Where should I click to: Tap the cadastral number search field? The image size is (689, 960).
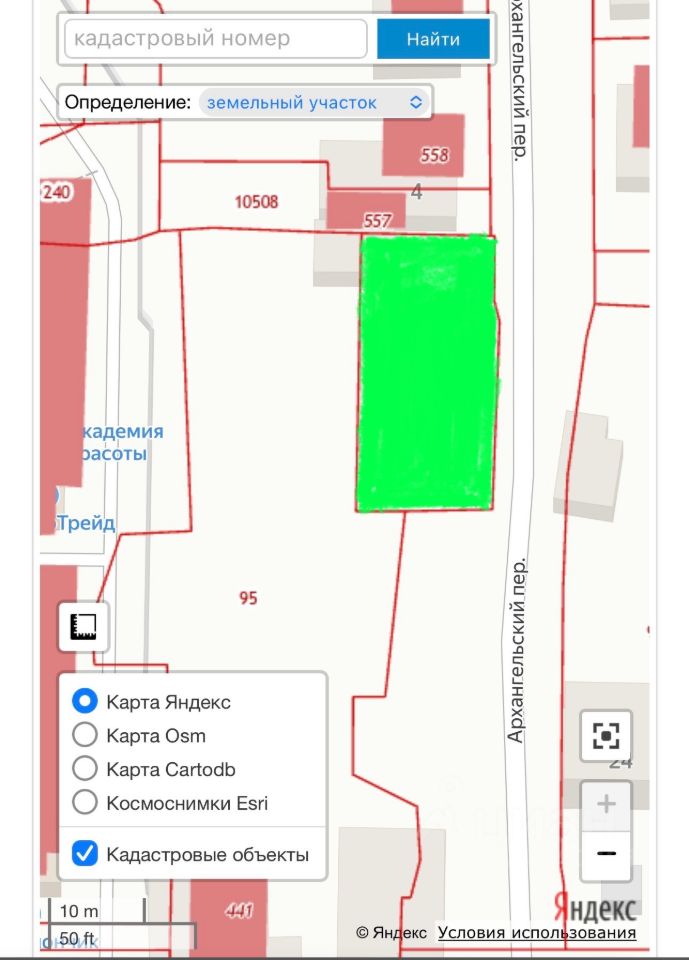215,39
